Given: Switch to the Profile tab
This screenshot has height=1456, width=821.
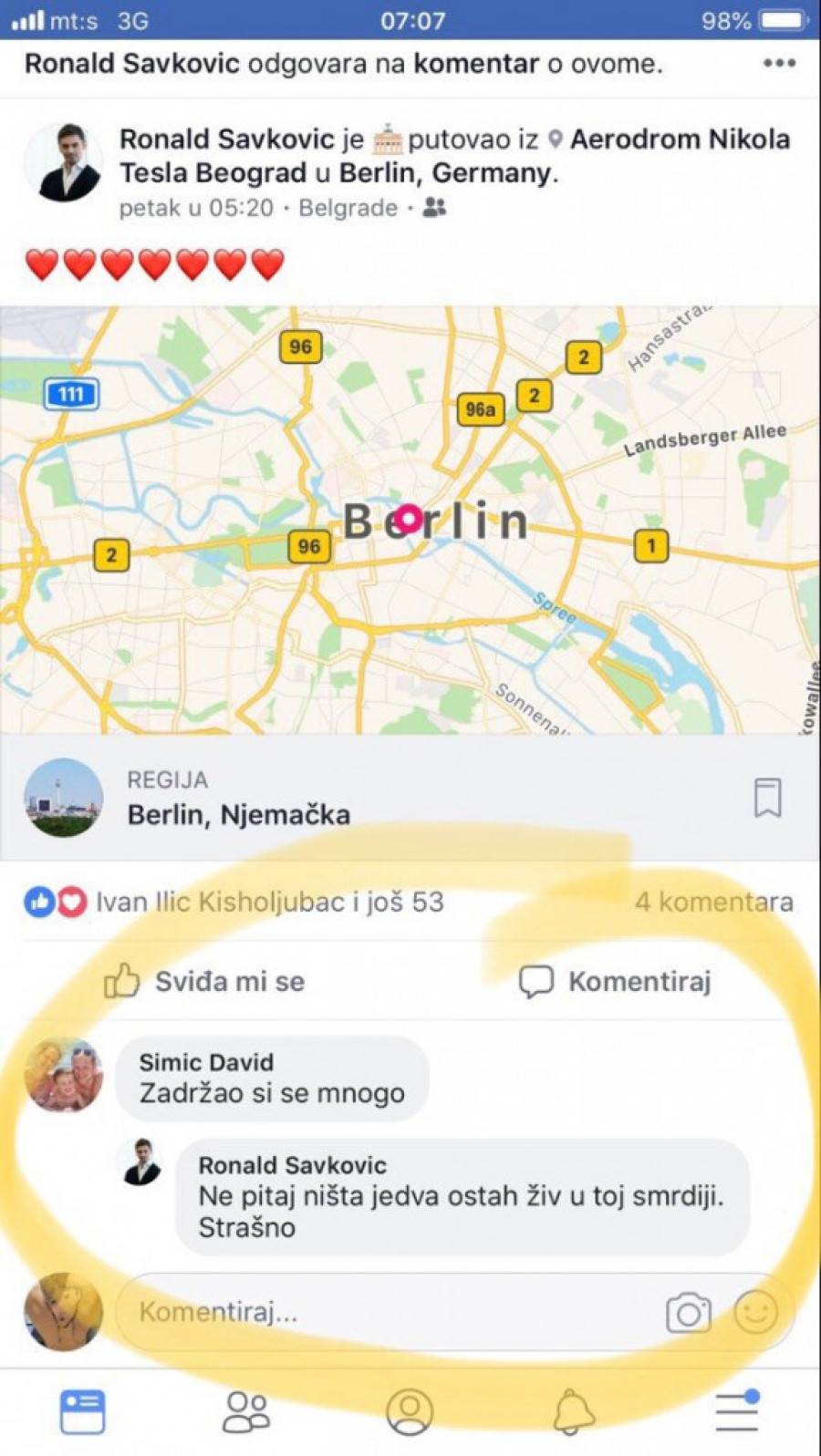Looking at the screenshot, I should point(410,1411).
